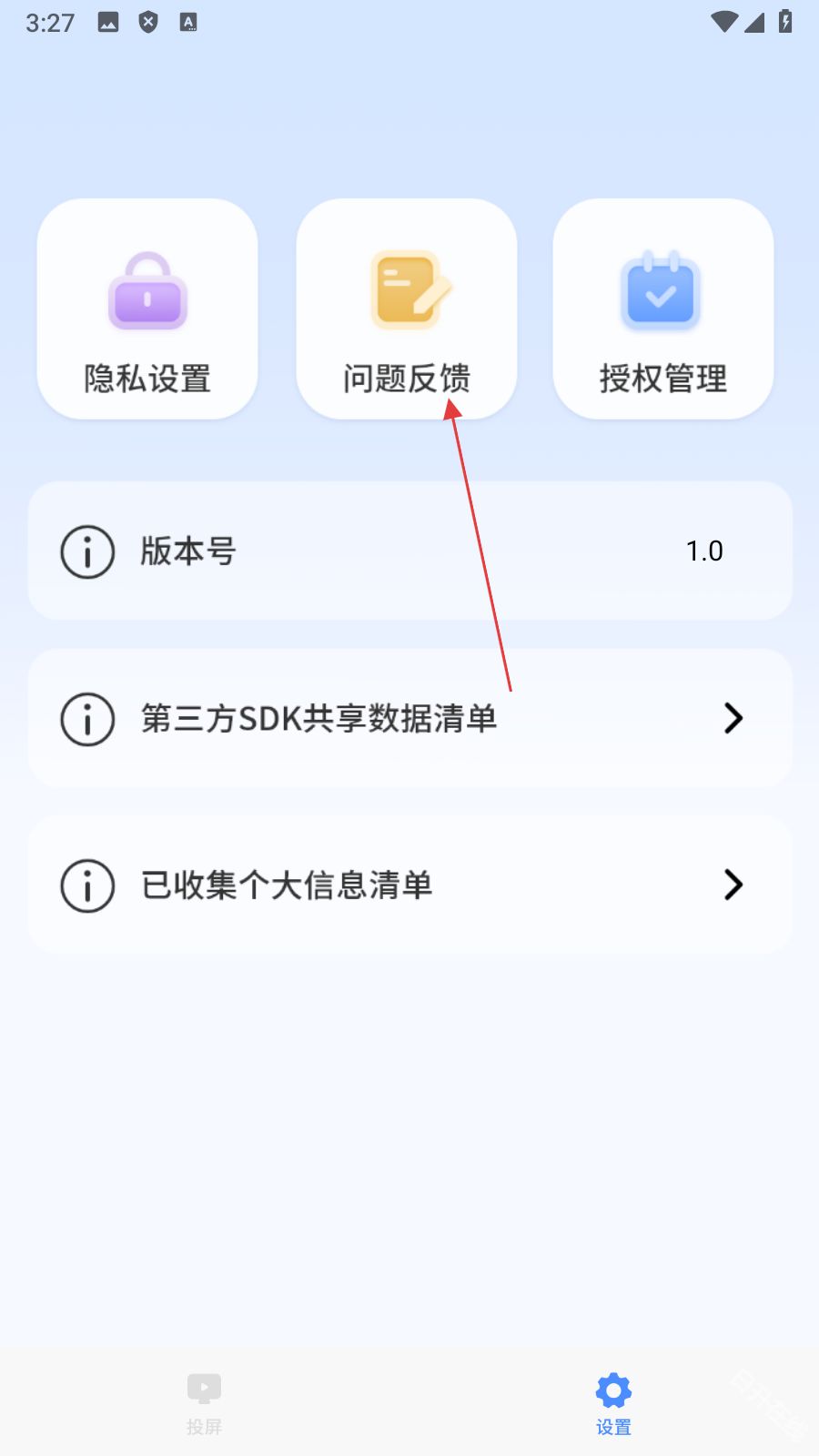Click the info icon beside 版本号
Screen dimensions: 819x1456
[x=86, y=551]
